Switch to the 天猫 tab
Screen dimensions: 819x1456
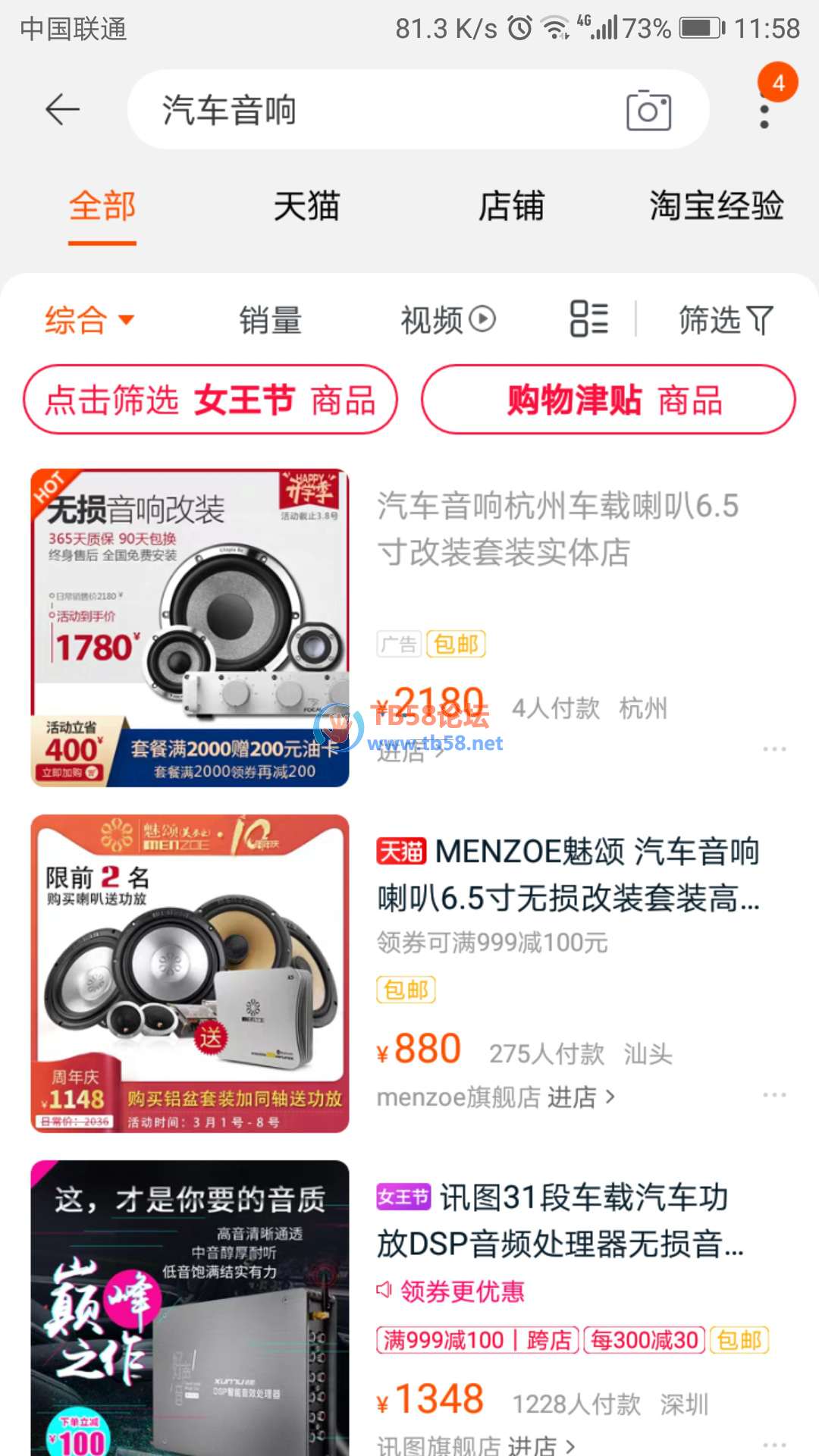[306, 206]
